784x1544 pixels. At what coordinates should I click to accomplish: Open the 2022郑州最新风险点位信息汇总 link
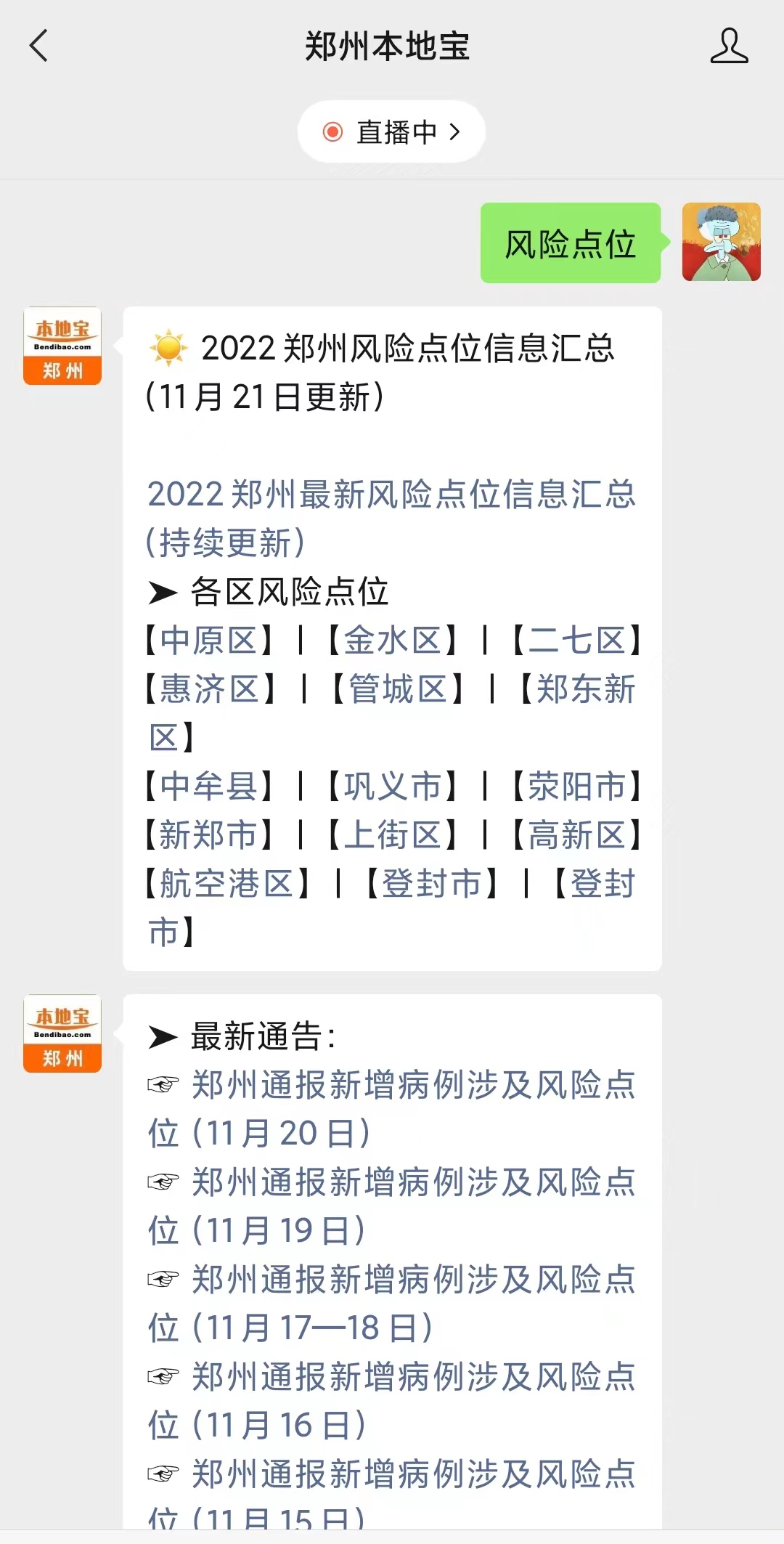(391, 495)
